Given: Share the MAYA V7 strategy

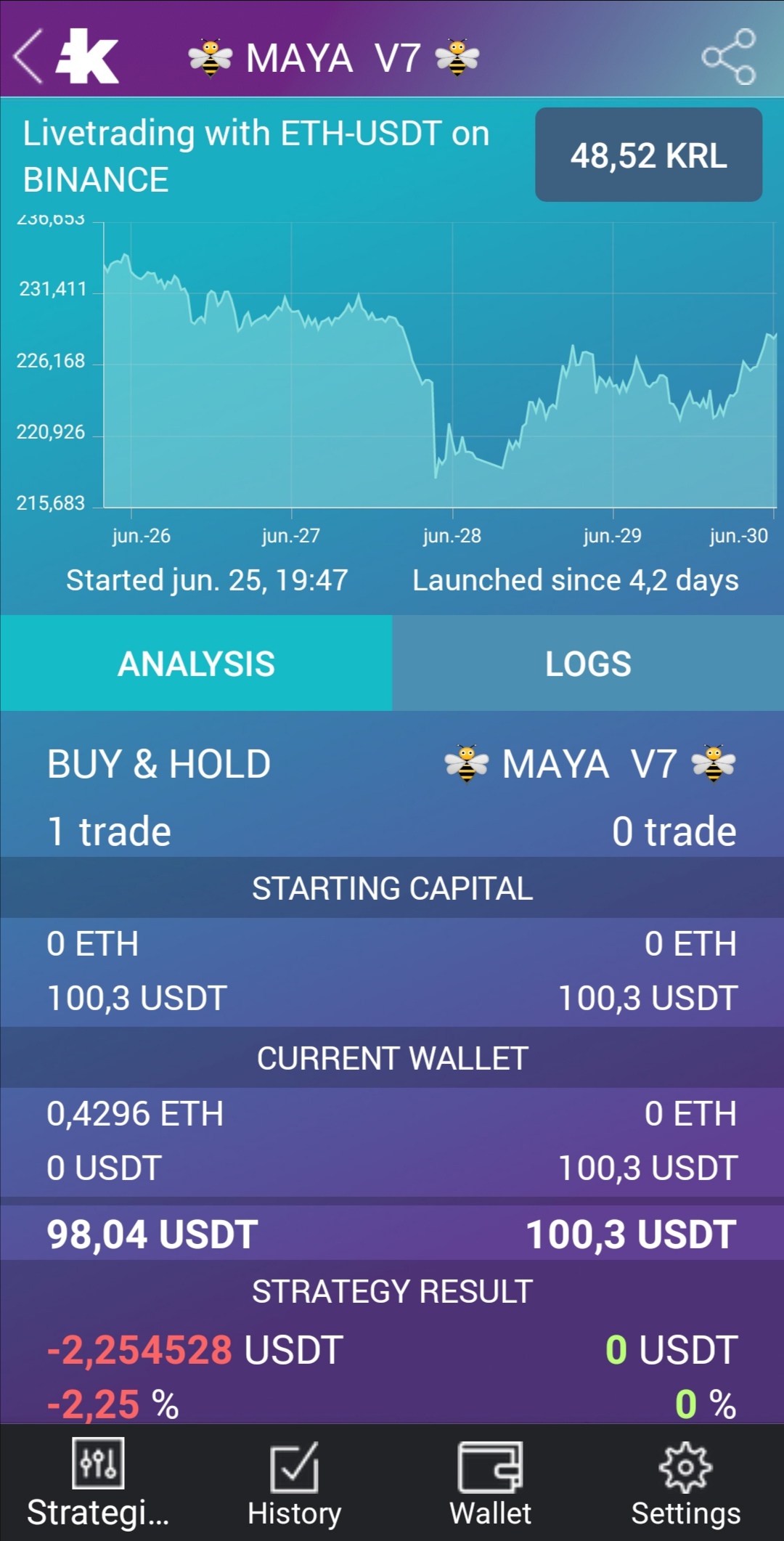Looking at the screenshot, I should [728, 57].
